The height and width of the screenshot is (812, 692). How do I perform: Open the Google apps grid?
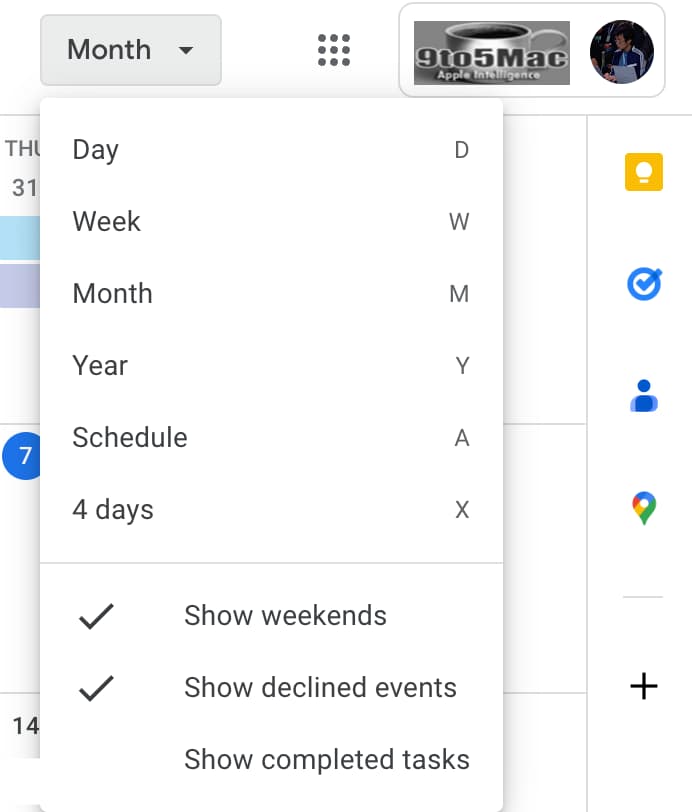tap(333, 50)
